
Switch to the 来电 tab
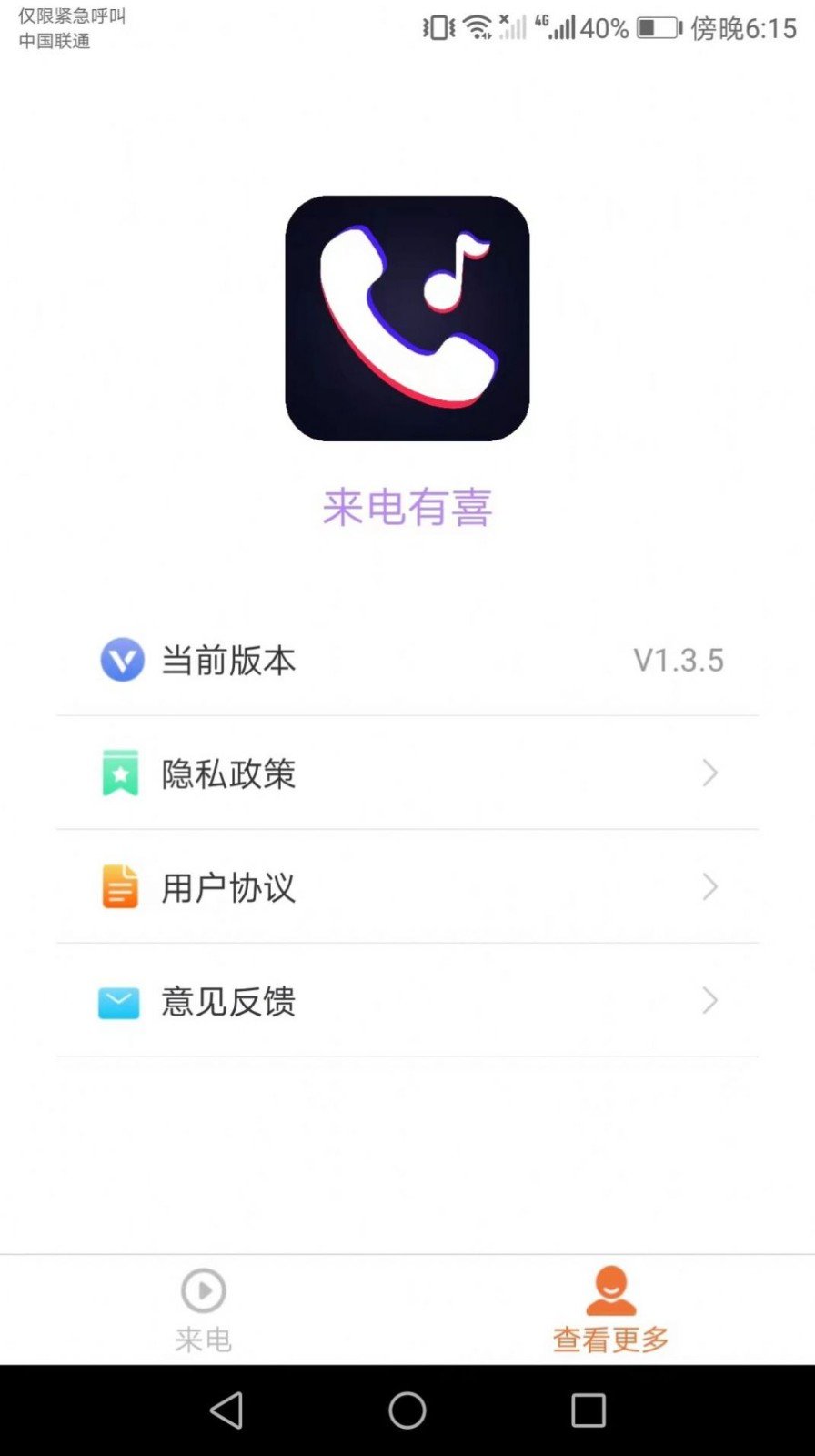204,1309
